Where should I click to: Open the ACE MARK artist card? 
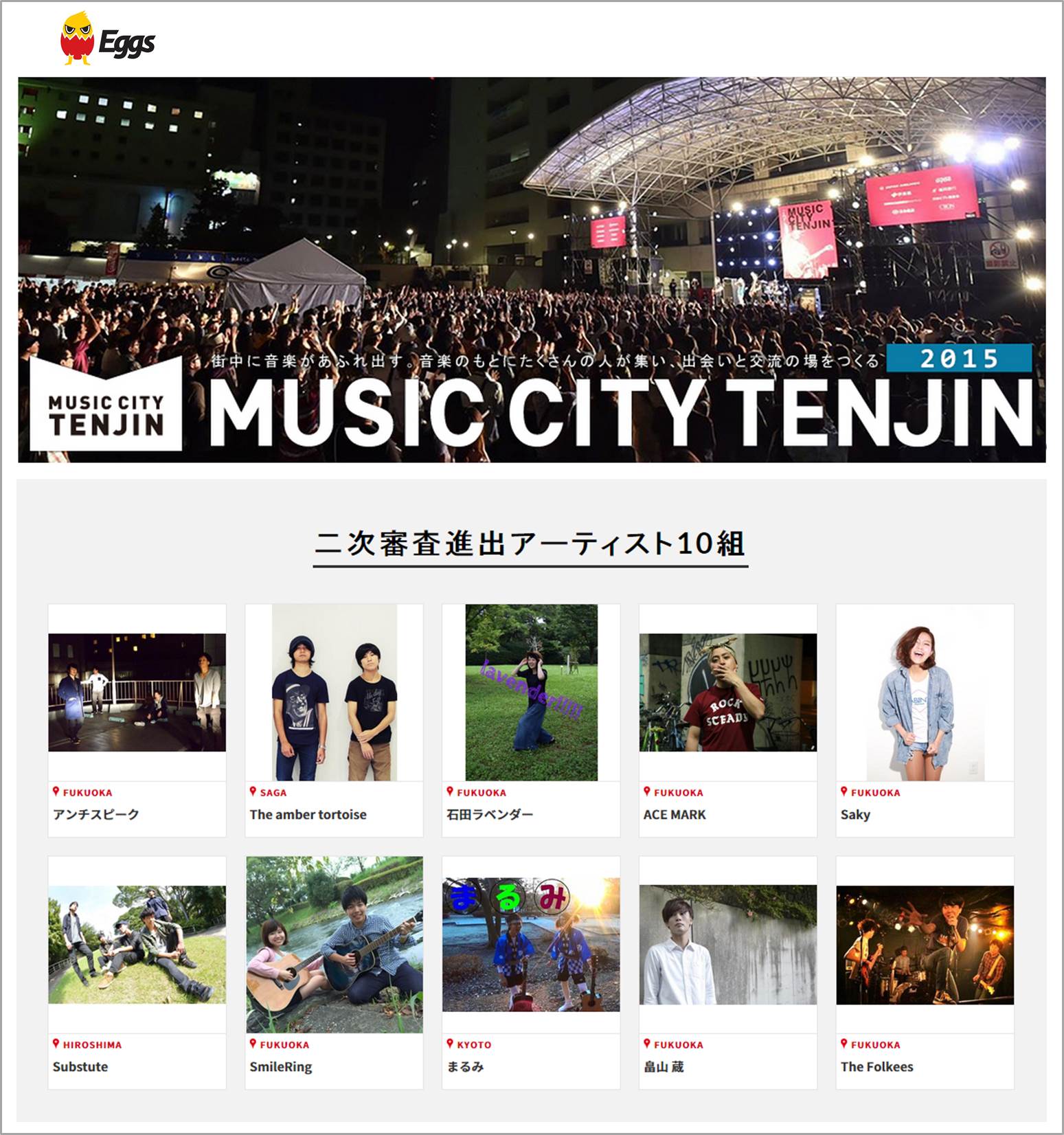728,719
